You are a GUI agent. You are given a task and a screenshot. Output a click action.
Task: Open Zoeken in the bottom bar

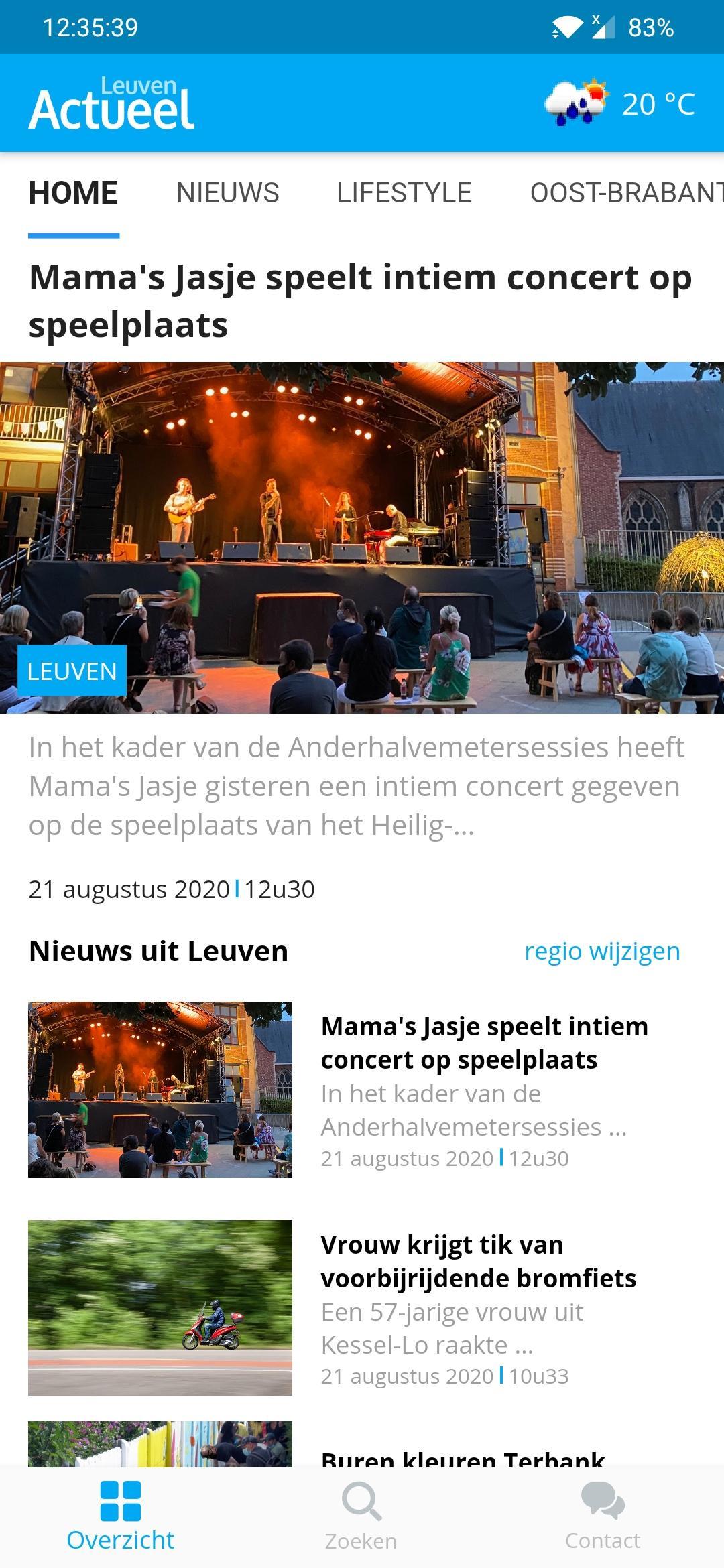pyautogui.click(x=361, y=1516)
